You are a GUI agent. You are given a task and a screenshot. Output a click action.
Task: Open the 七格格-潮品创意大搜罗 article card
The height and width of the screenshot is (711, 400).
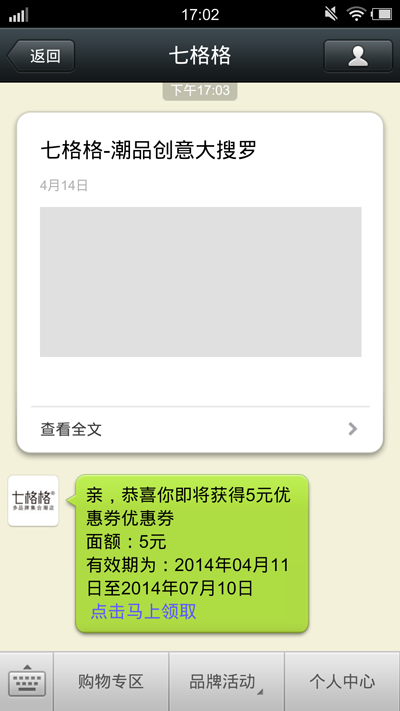(200, 282)
